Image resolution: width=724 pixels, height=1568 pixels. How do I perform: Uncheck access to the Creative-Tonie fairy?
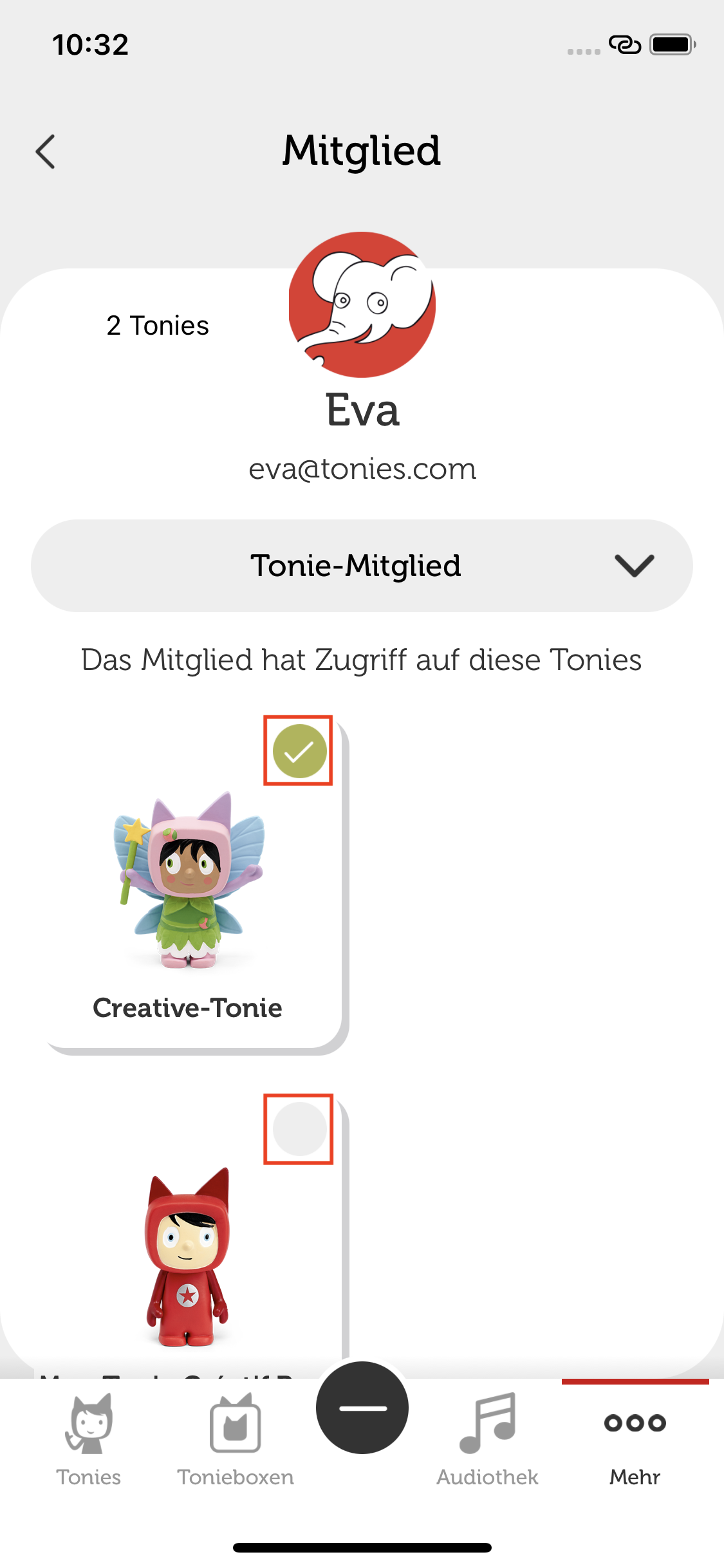tap(299, 751)
